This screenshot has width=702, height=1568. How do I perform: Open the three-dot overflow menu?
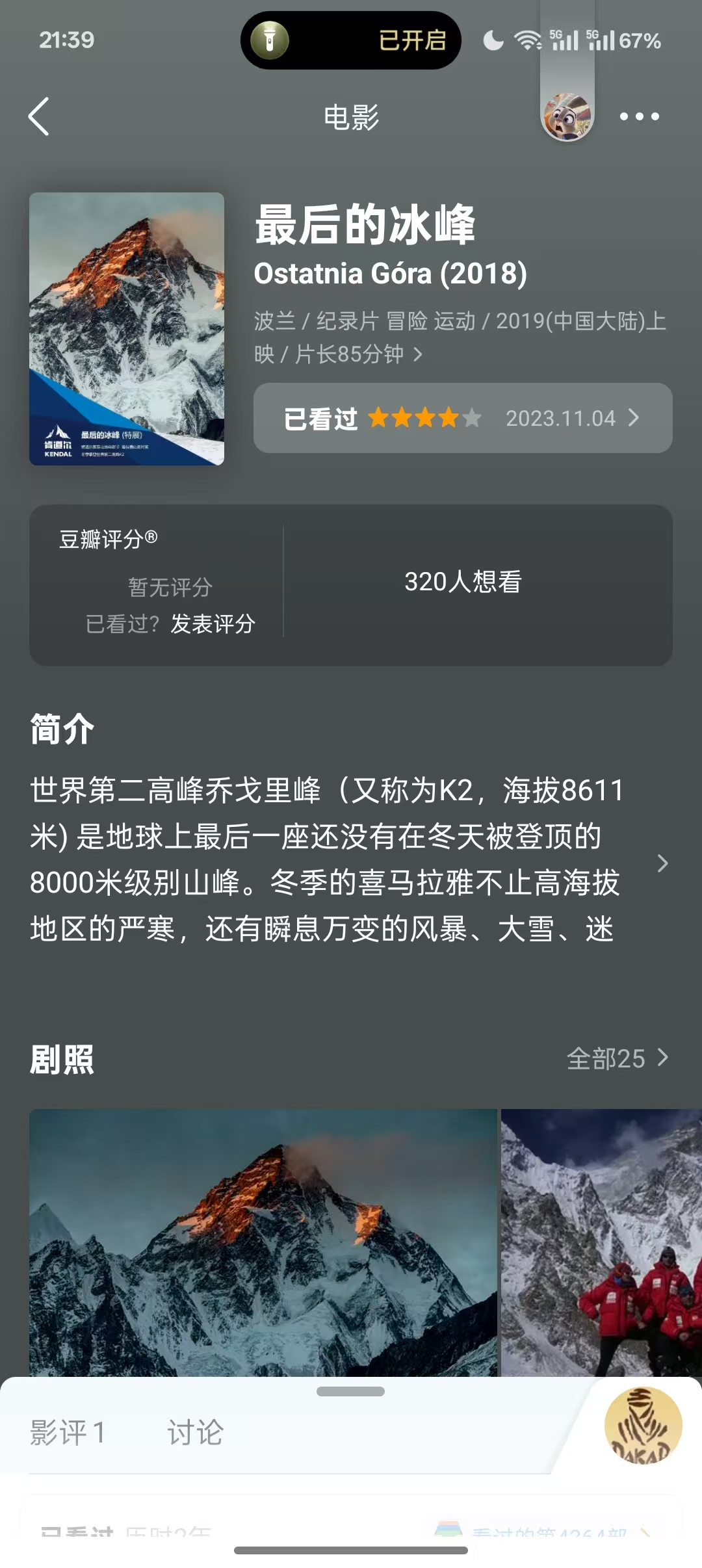click(639, 117)
